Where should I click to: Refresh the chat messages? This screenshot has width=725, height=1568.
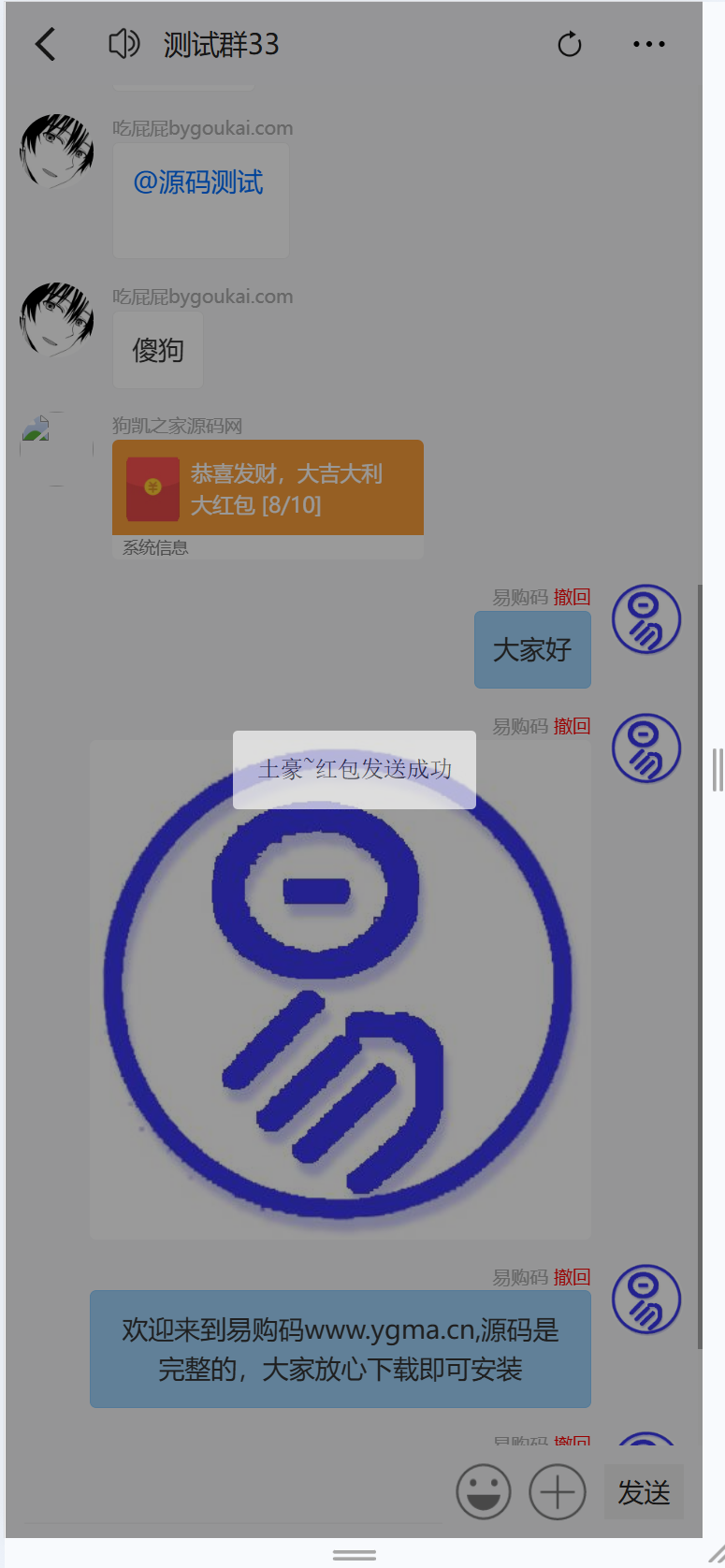pyautogui.click(x=570, y=44)
